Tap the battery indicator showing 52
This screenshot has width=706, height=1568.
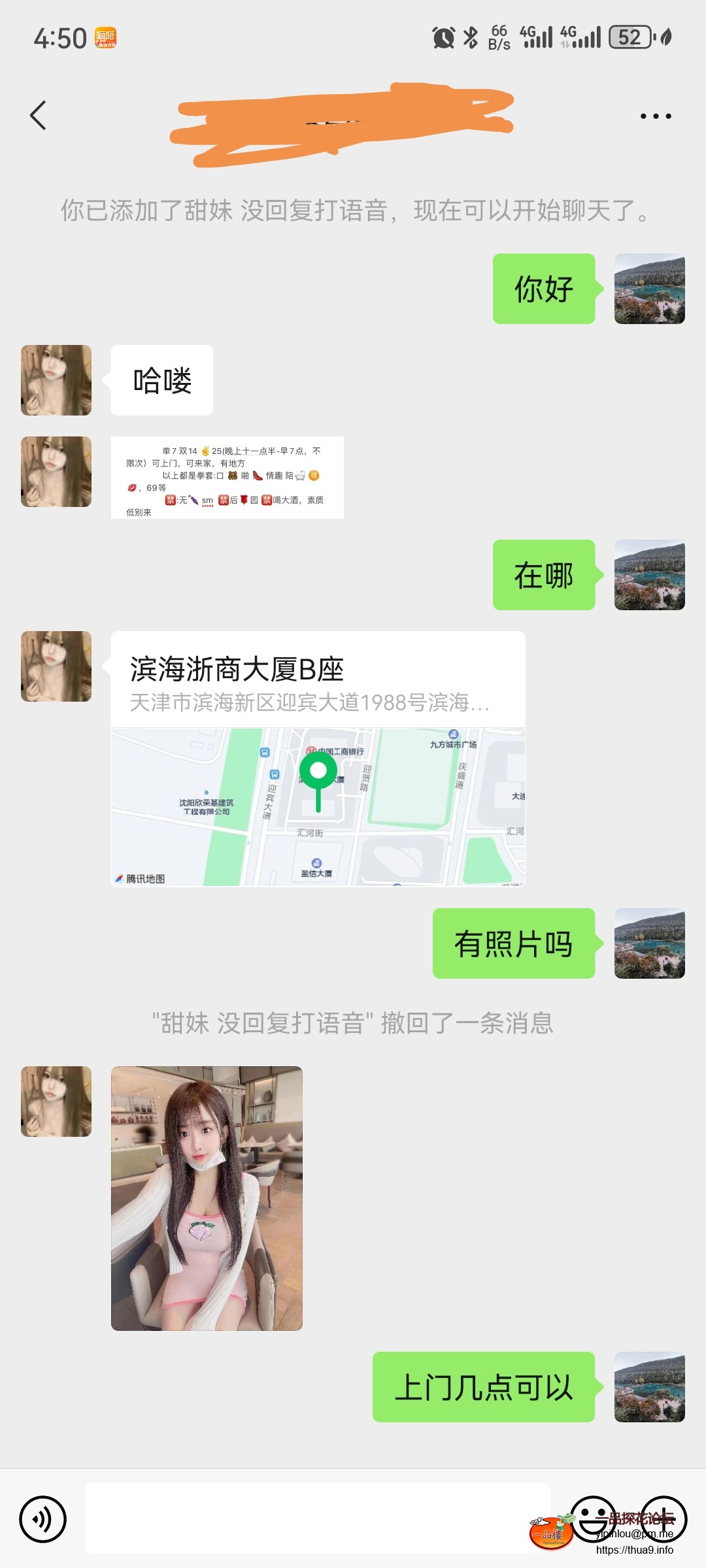(629, 37)
